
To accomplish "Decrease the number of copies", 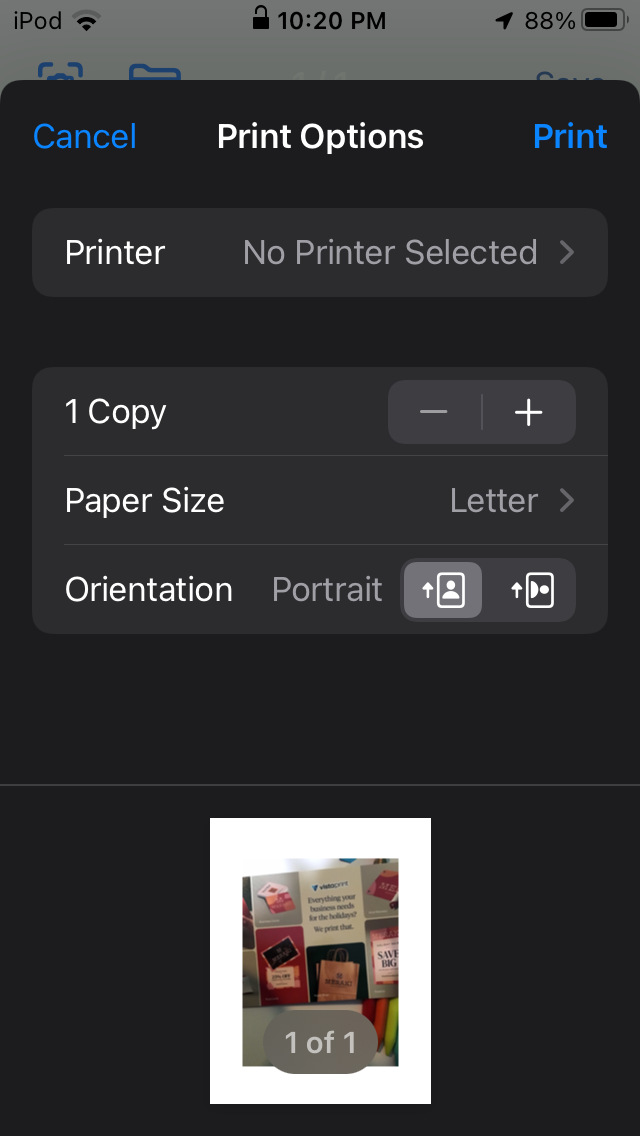I will tap(434, 412).
